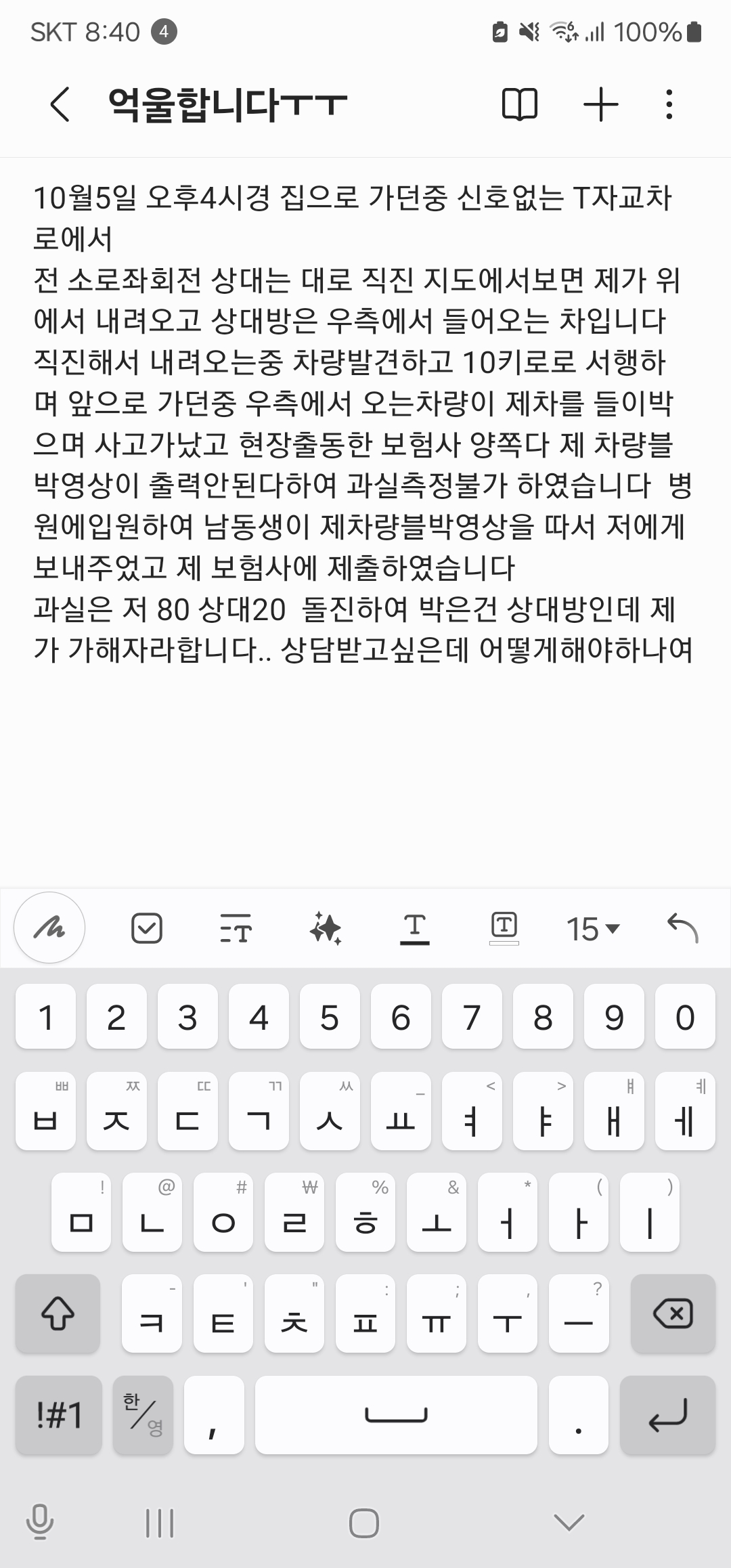Switch keyboard language with 한/영 key

[x=143, y=1415]
